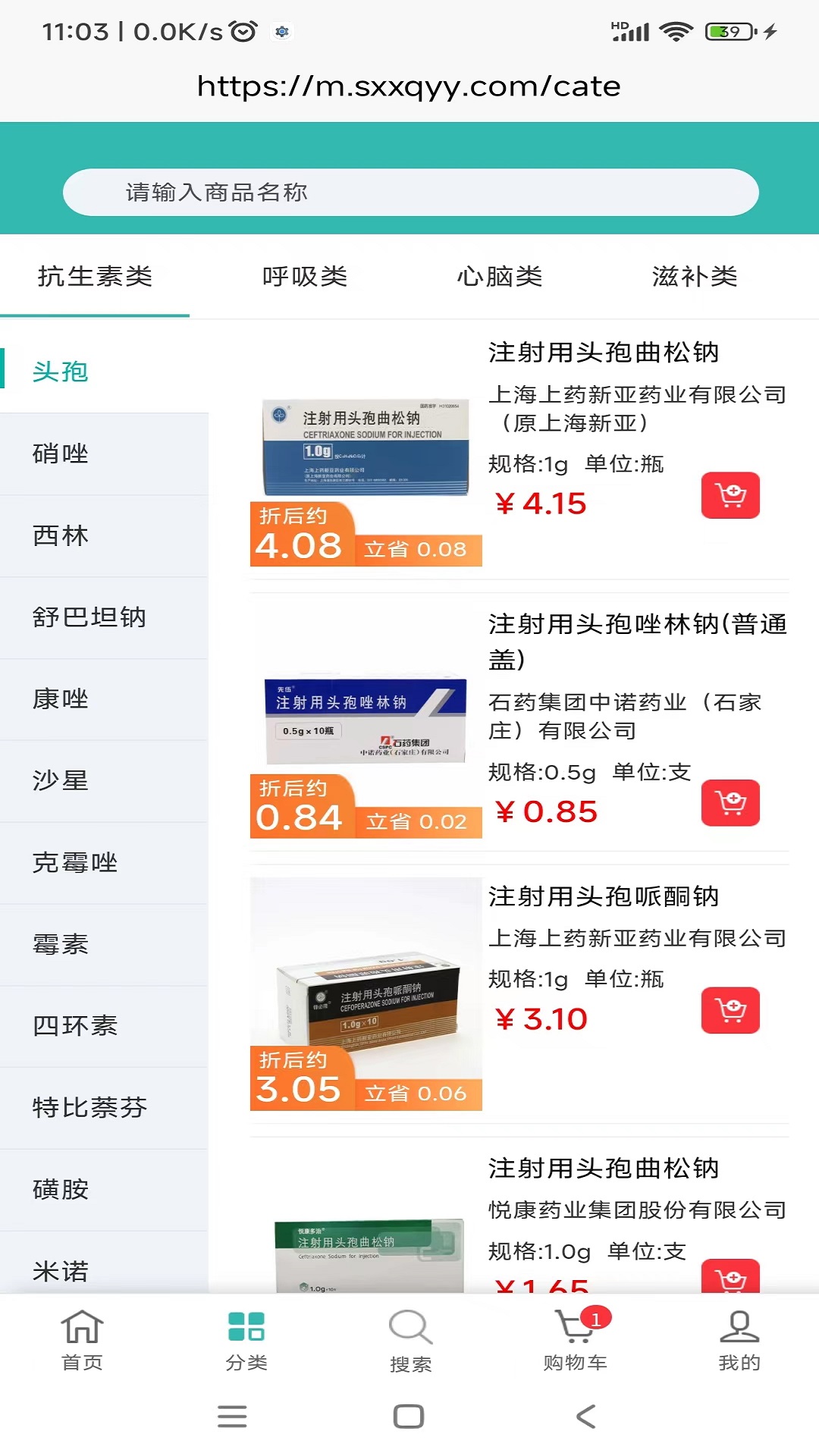Switch to the 呼吸类 tab

305,277
